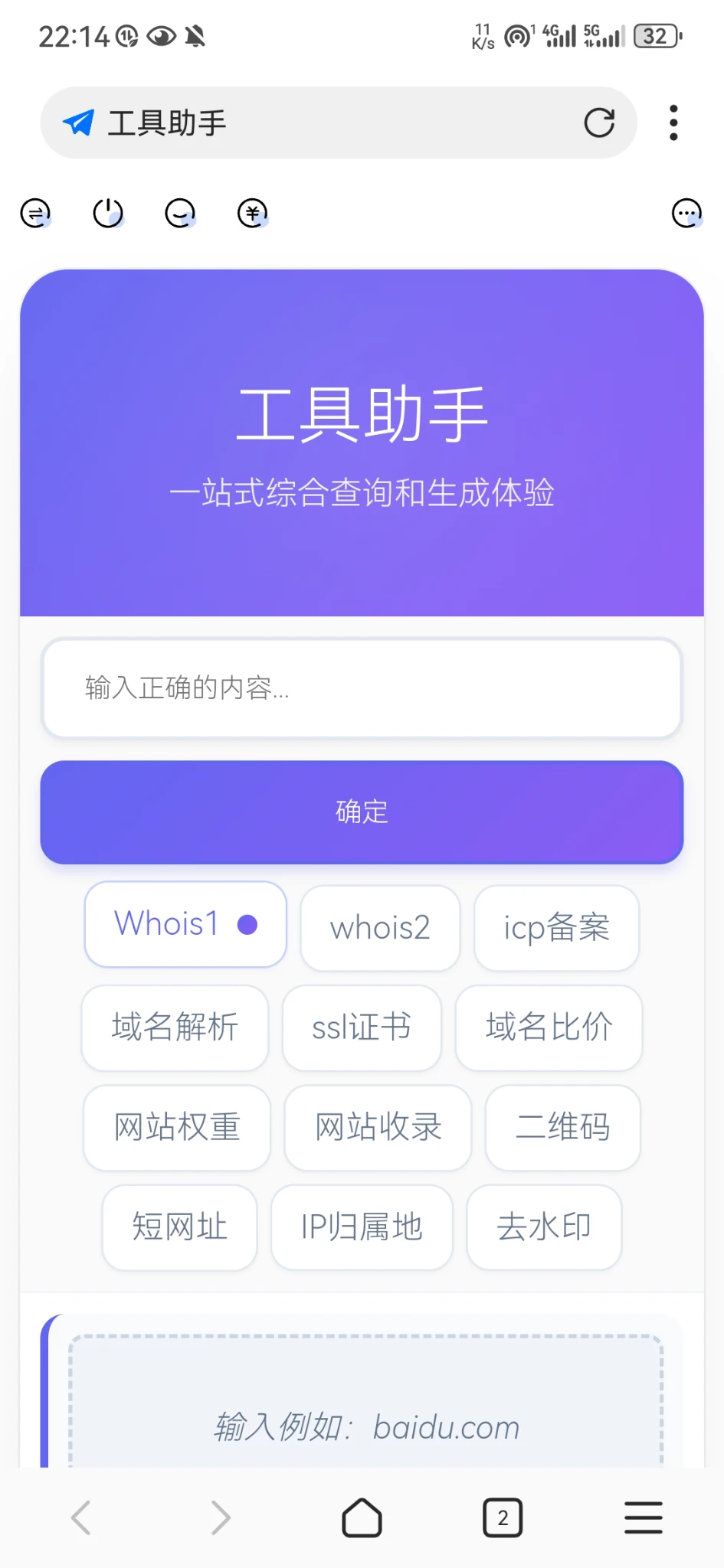Choose 短网址 tool

179,1227
